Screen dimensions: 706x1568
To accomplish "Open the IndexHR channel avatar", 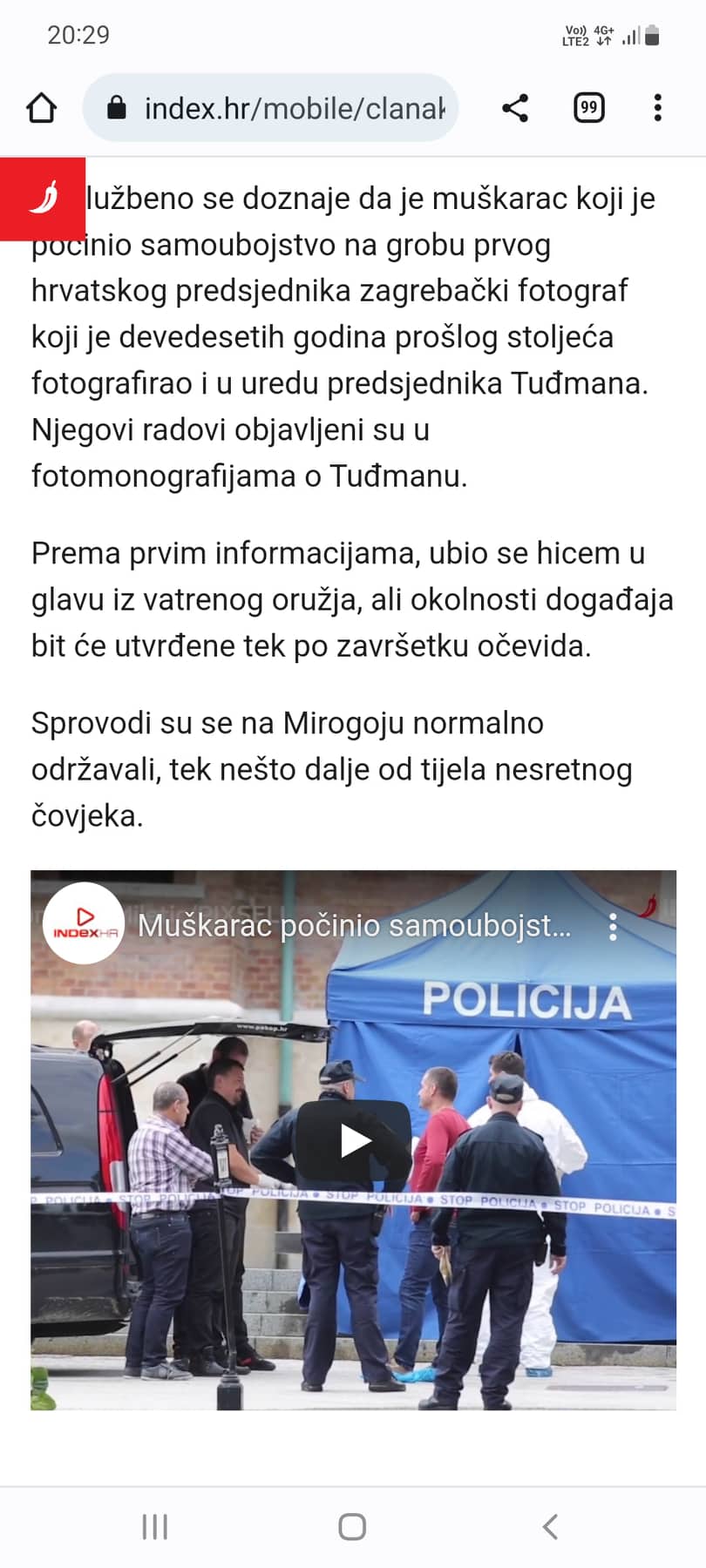I will [85, 924].
